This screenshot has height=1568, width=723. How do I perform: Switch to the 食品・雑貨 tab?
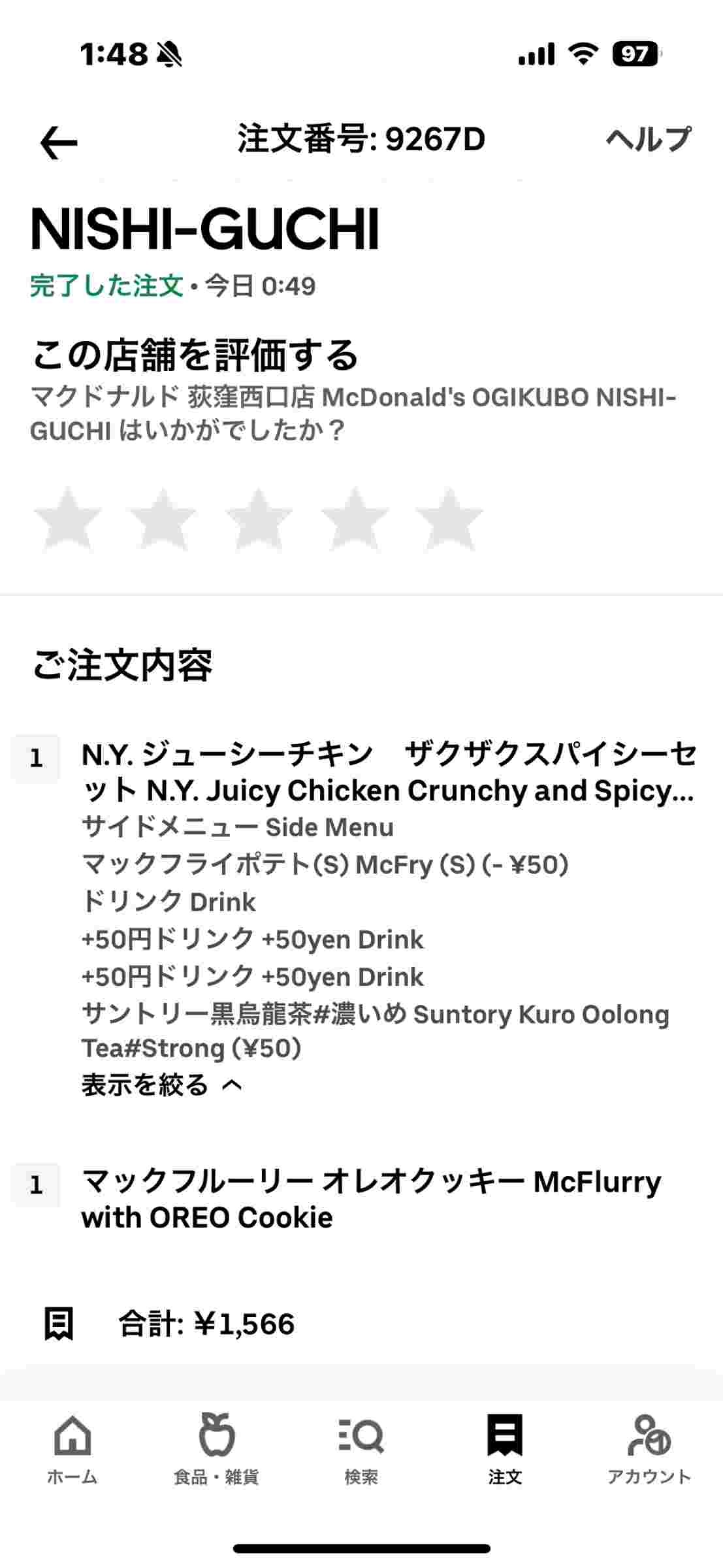tap(216, 1448)
